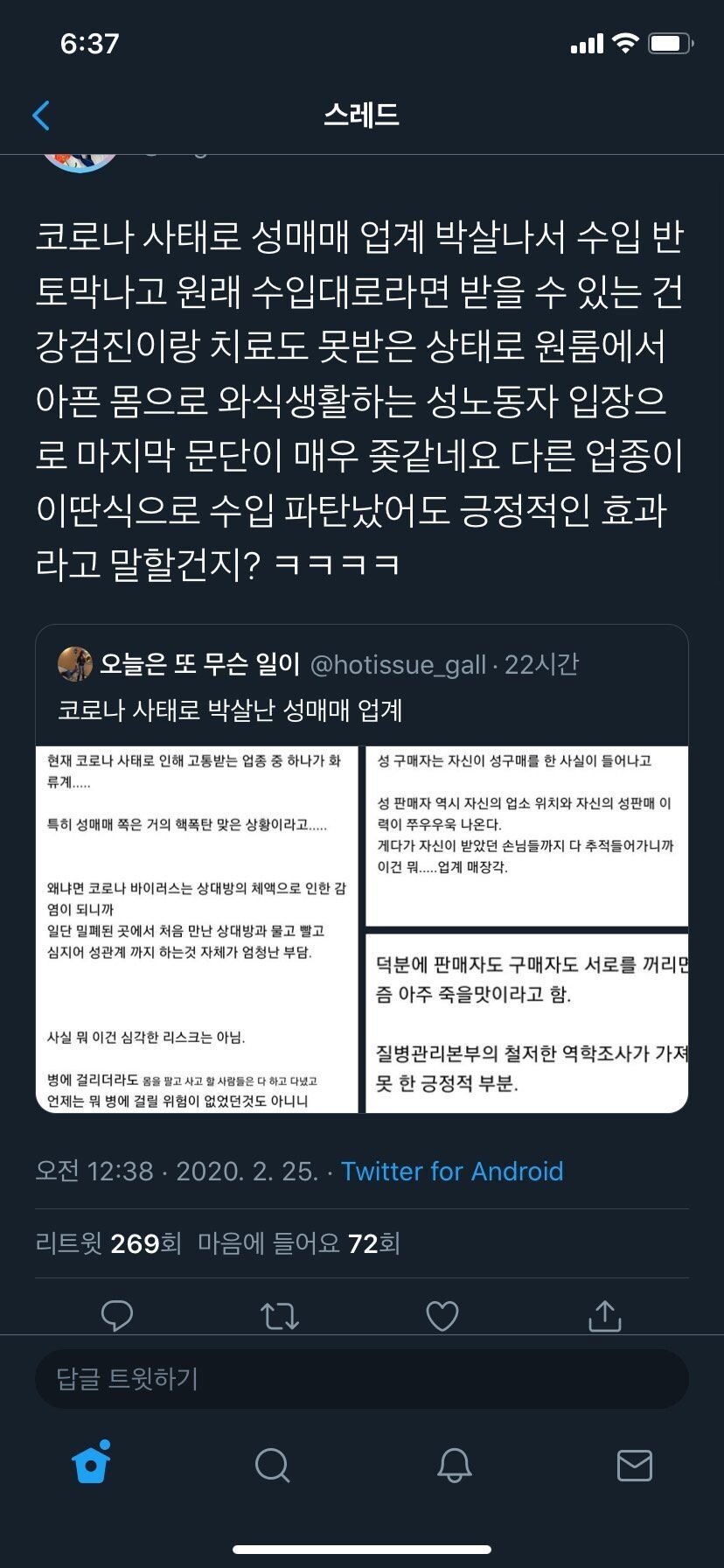Share this tweet

point(604,1315)
